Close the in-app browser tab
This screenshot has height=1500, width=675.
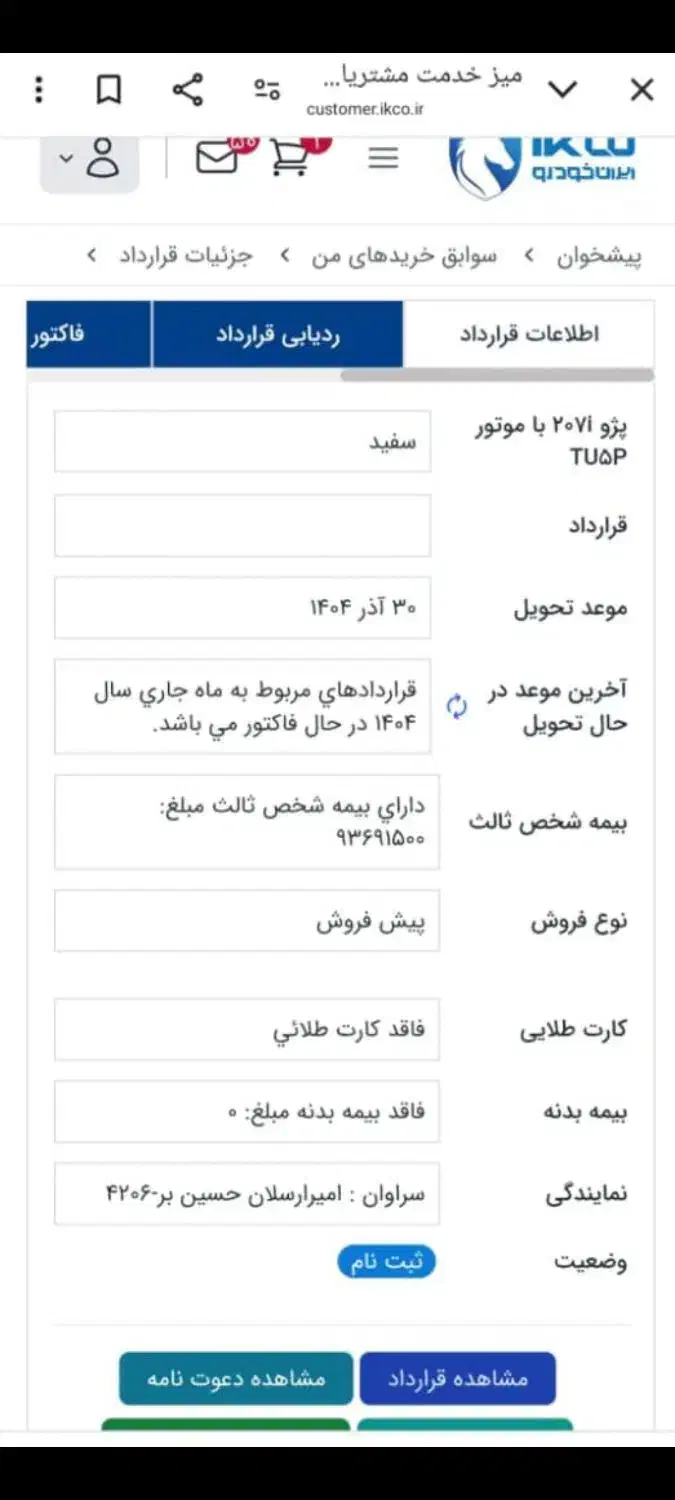click(x=641, y=90)
